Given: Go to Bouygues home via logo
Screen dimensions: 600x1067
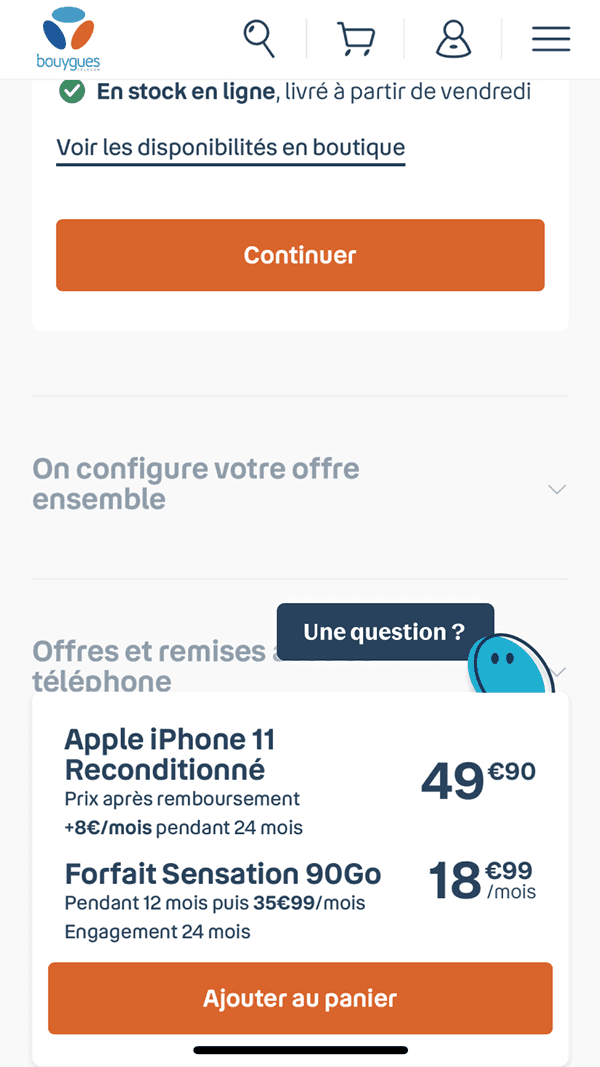Looking at the screenshot, I should click(x=72, y=38).
